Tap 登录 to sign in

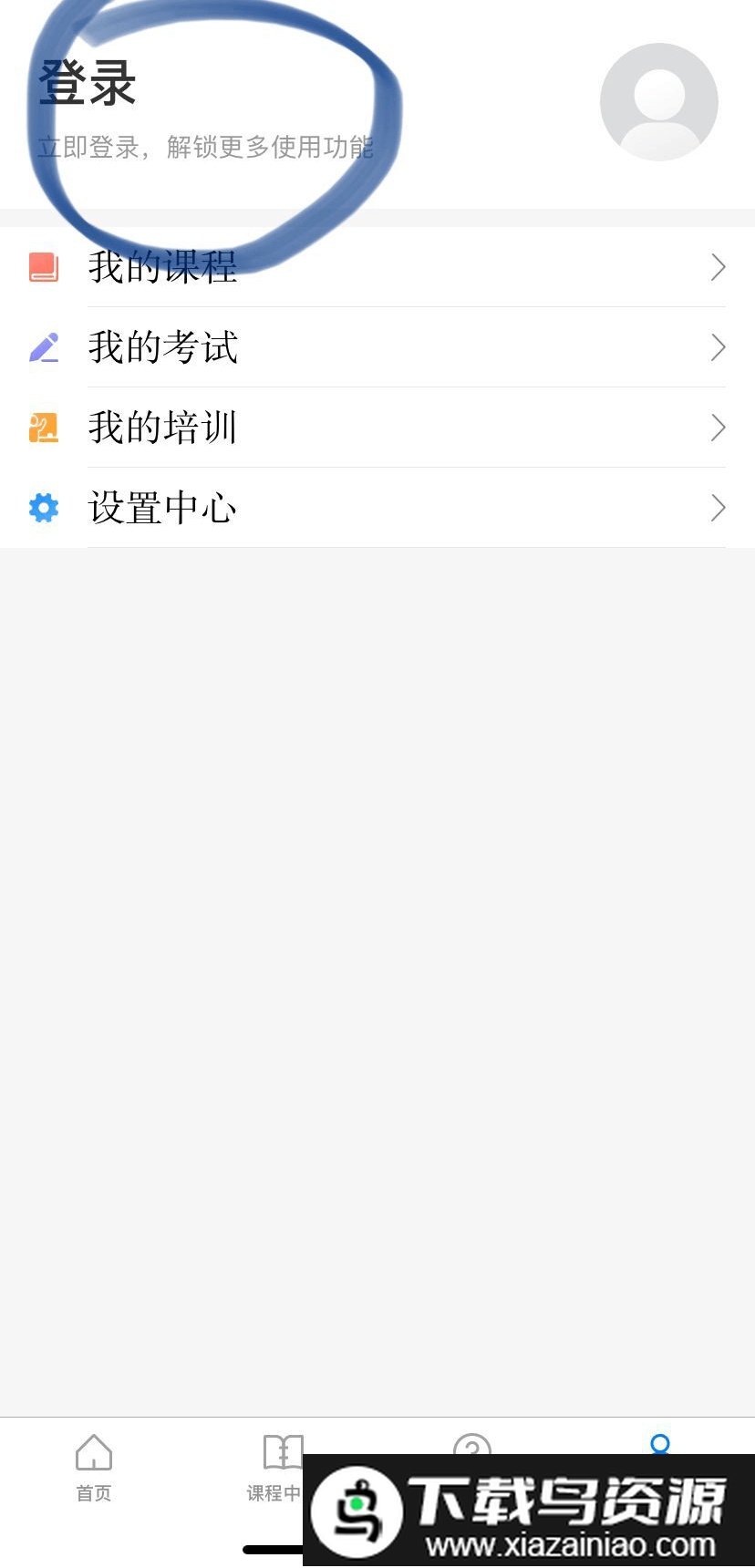pyautogui.click(x=88, y=84)
